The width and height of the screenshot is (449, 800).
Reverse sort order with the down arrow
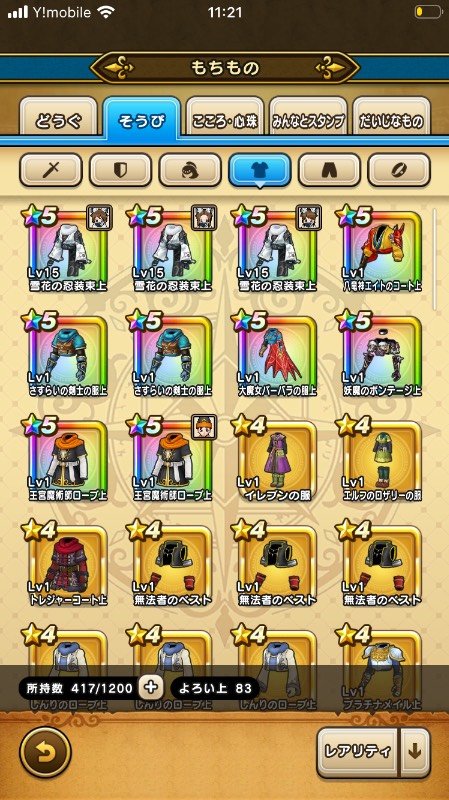415,752
